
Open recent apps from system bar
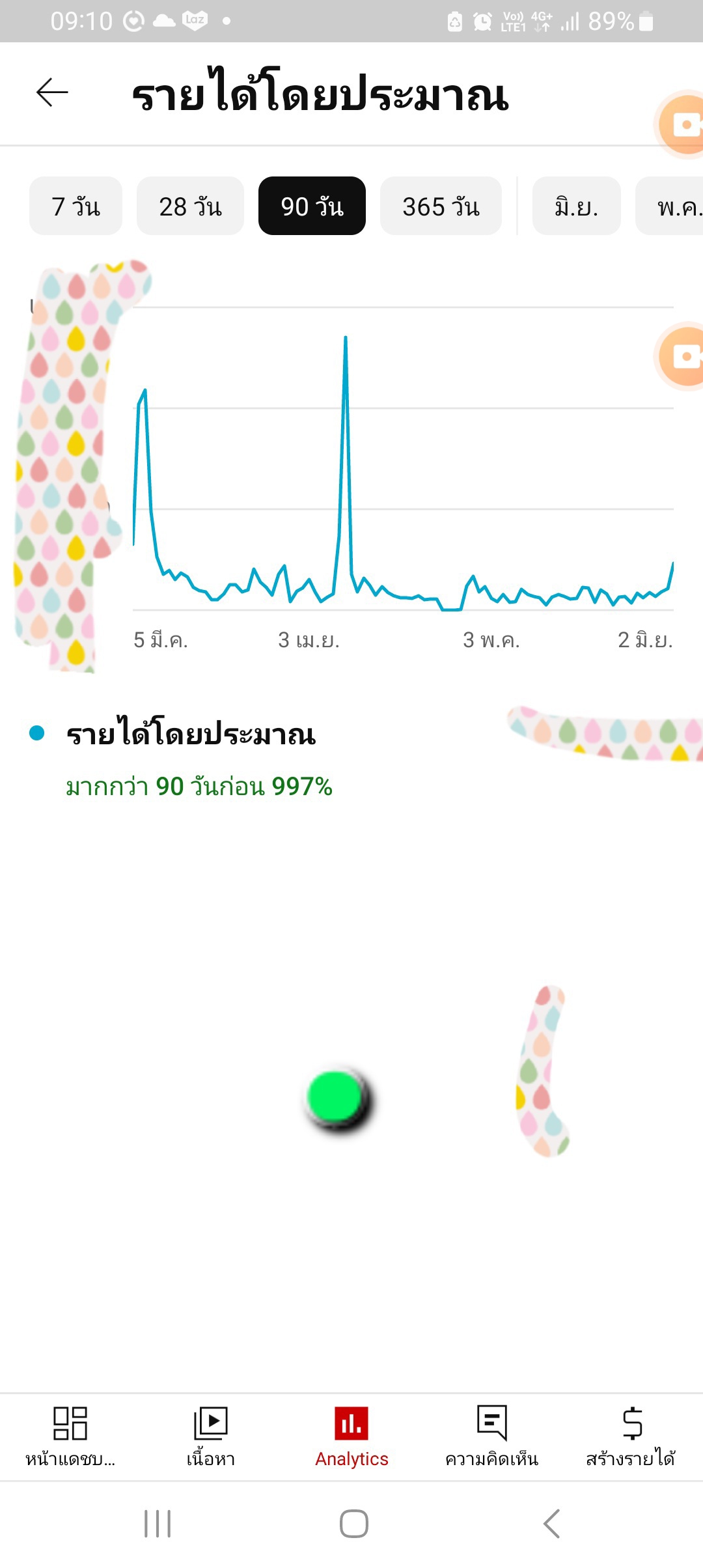pyautogui.click(x=158, y=1524)
